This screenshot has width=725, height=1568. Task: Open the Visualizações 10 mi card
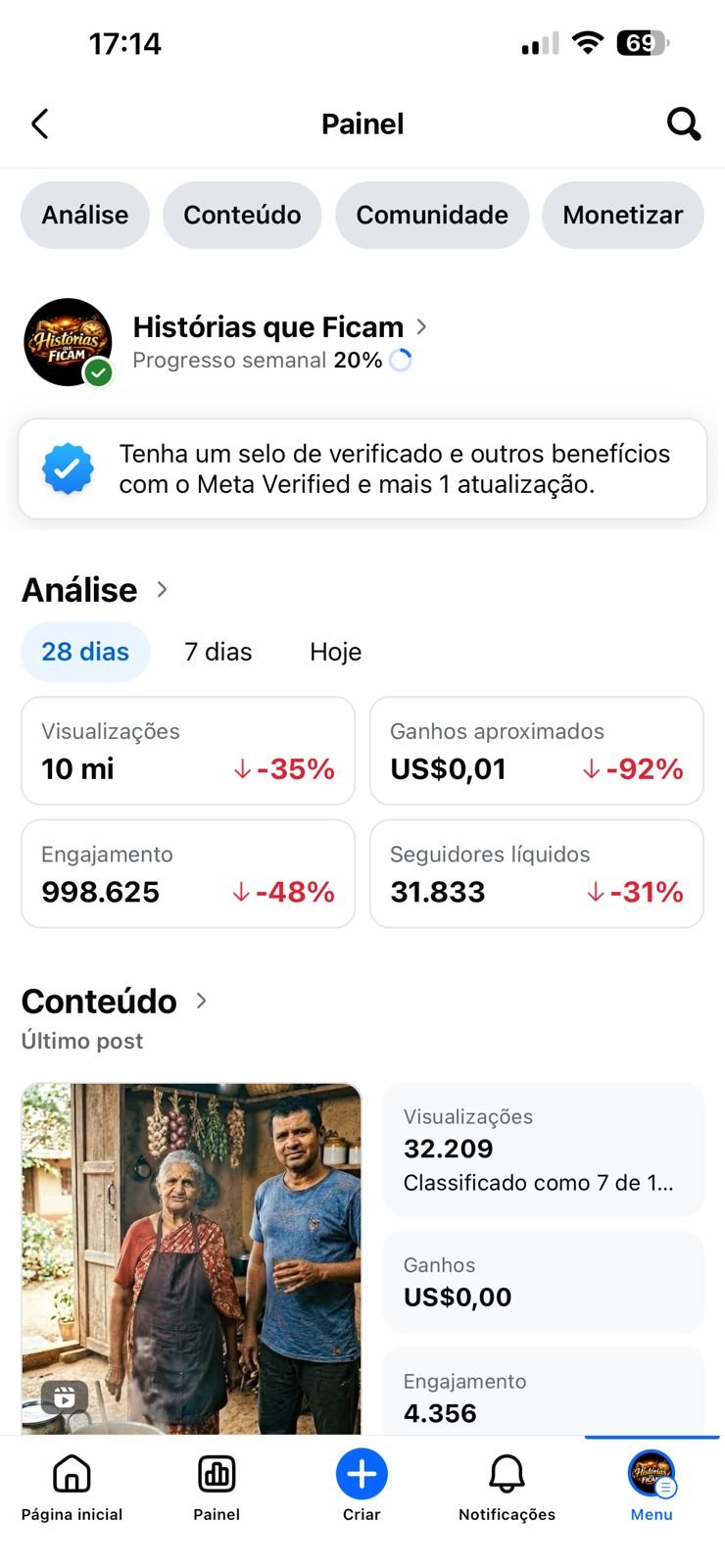tap(188, 751)
